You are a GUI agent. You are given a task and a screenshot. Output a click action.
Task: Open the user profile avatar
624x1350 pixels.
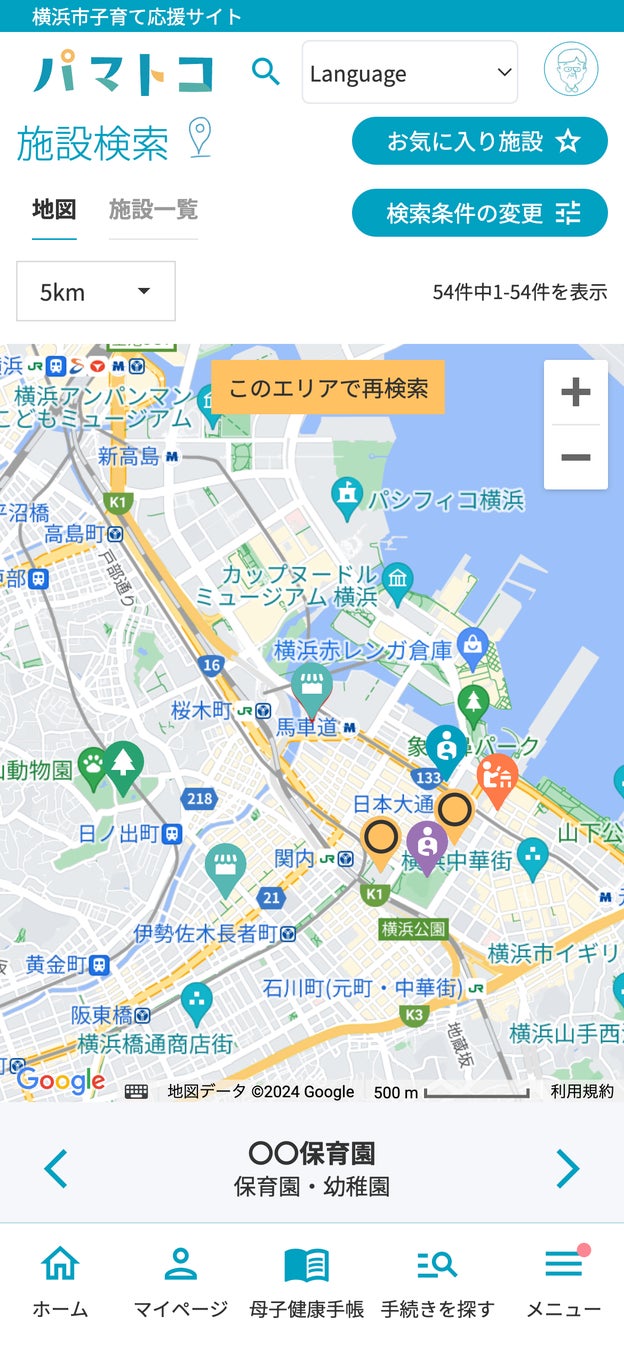pos(571,70)
